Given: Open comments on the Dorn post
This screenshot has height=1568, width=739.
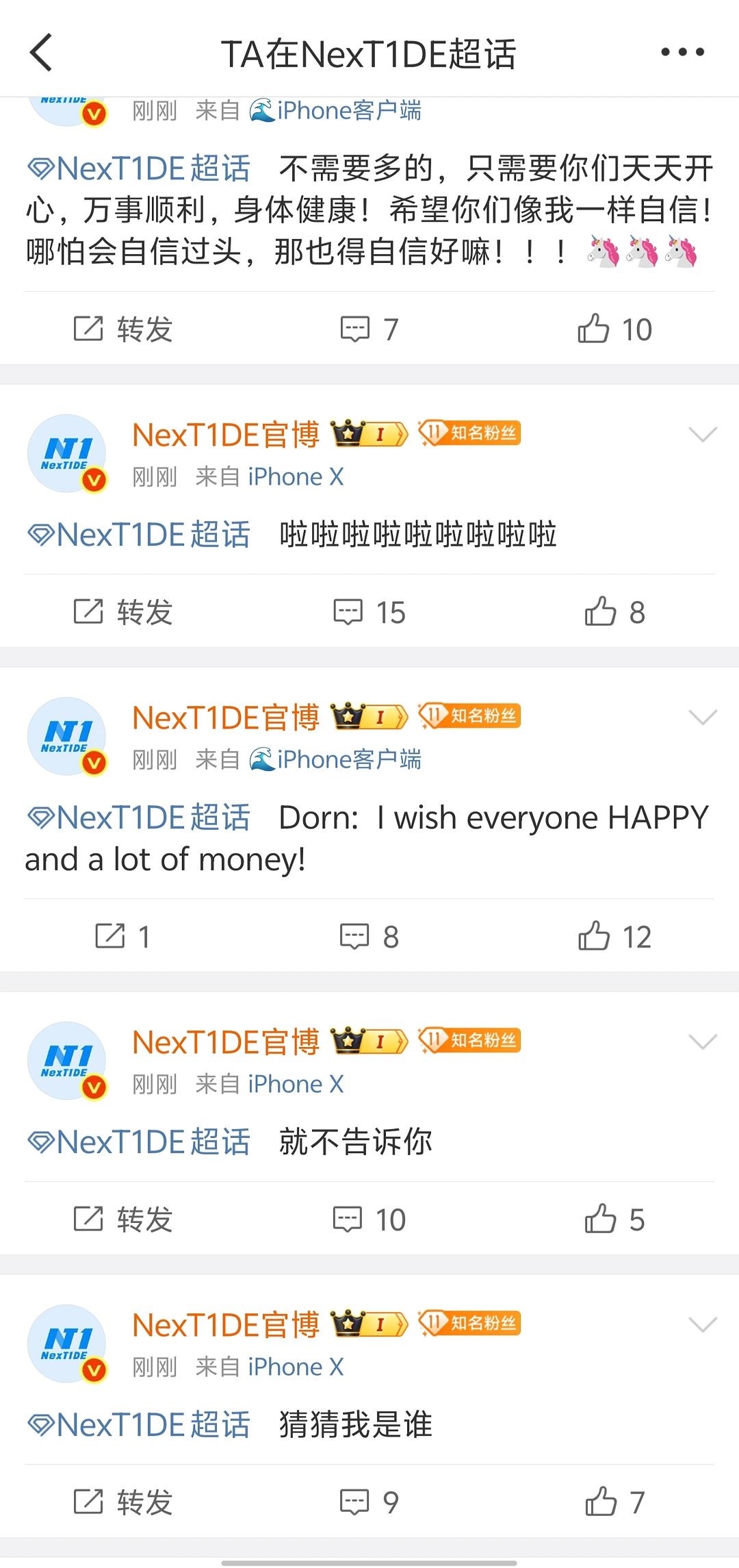Looking at the screenshot, I should [369, 937].
